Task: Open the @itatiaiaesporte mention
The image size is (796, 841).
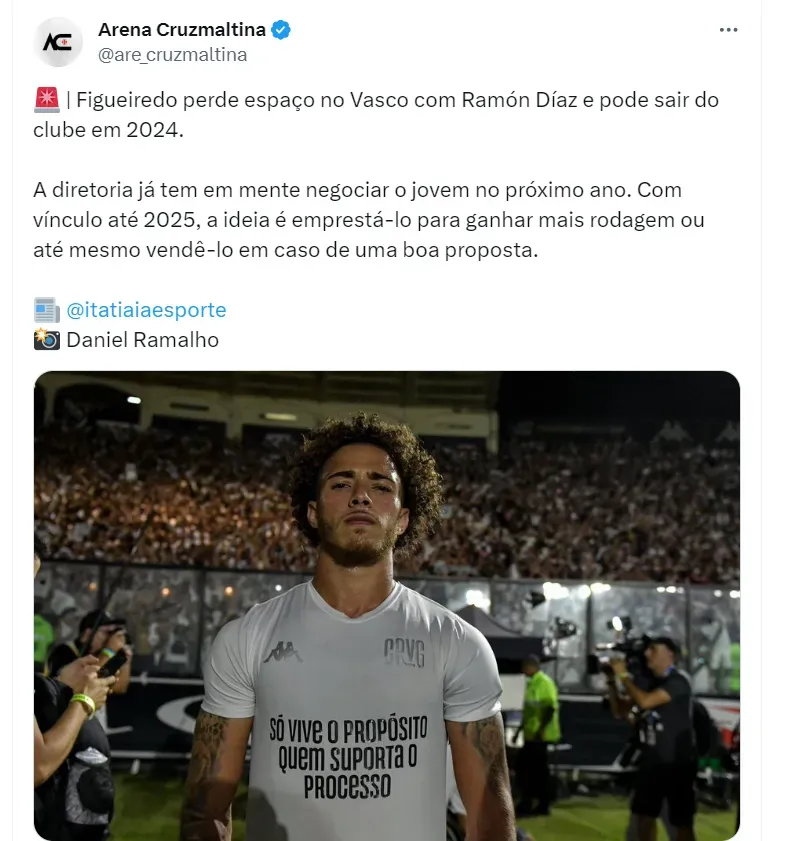Action: [x=146, y=310]
